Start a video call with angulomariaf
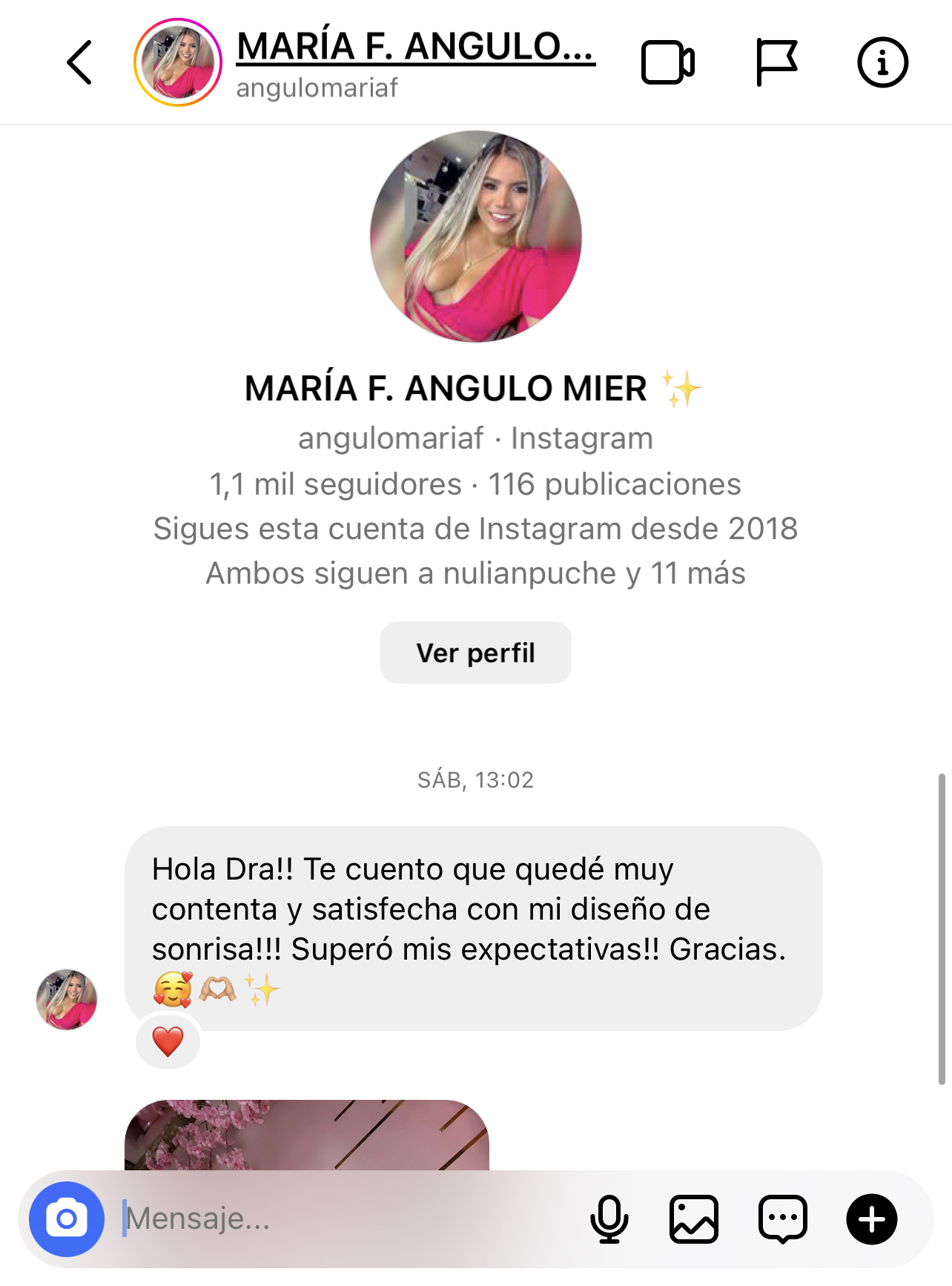Viewport: 952px width, 1286px height. coord(667,63)
